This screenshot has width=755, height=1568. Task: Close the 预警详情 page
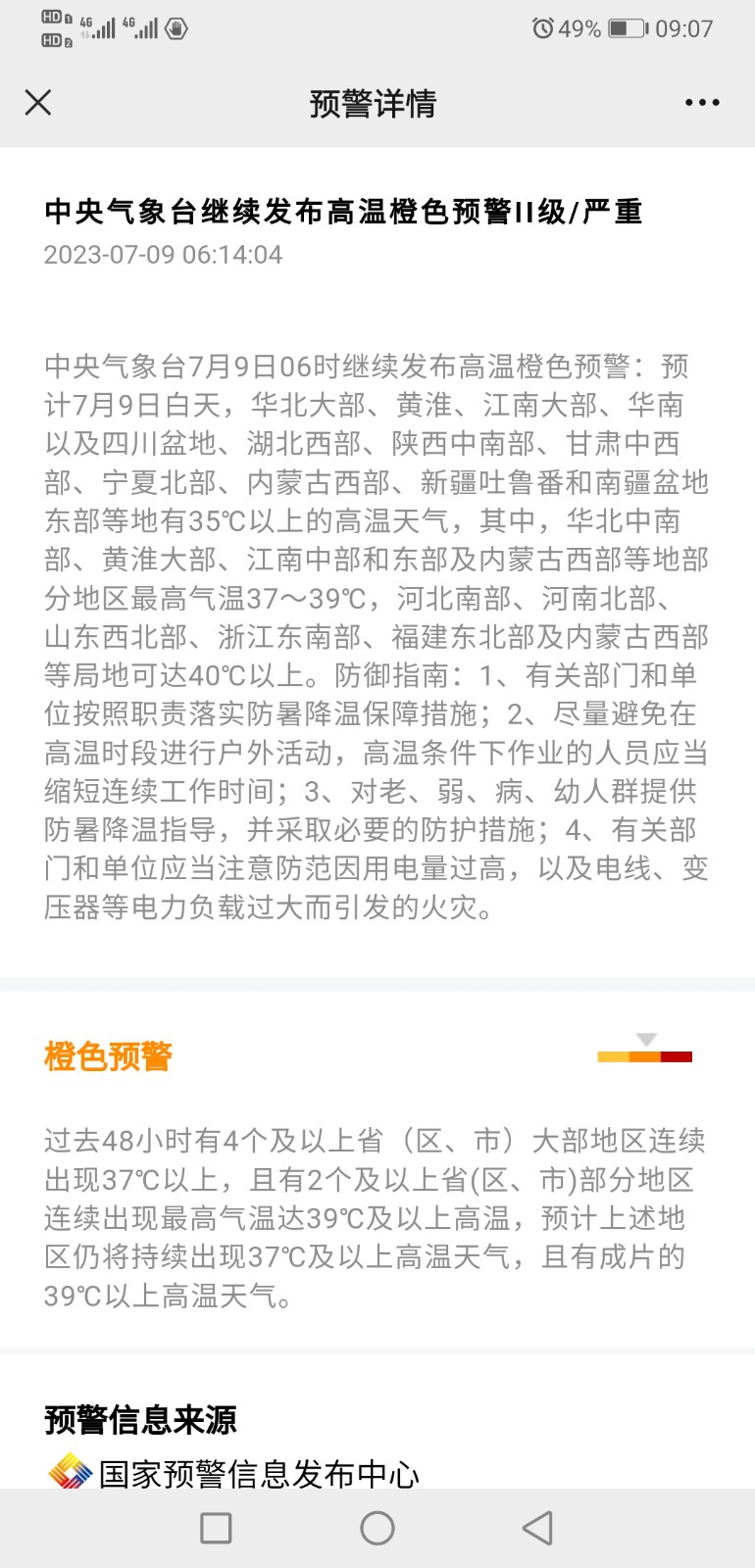(x=38, y=103)
